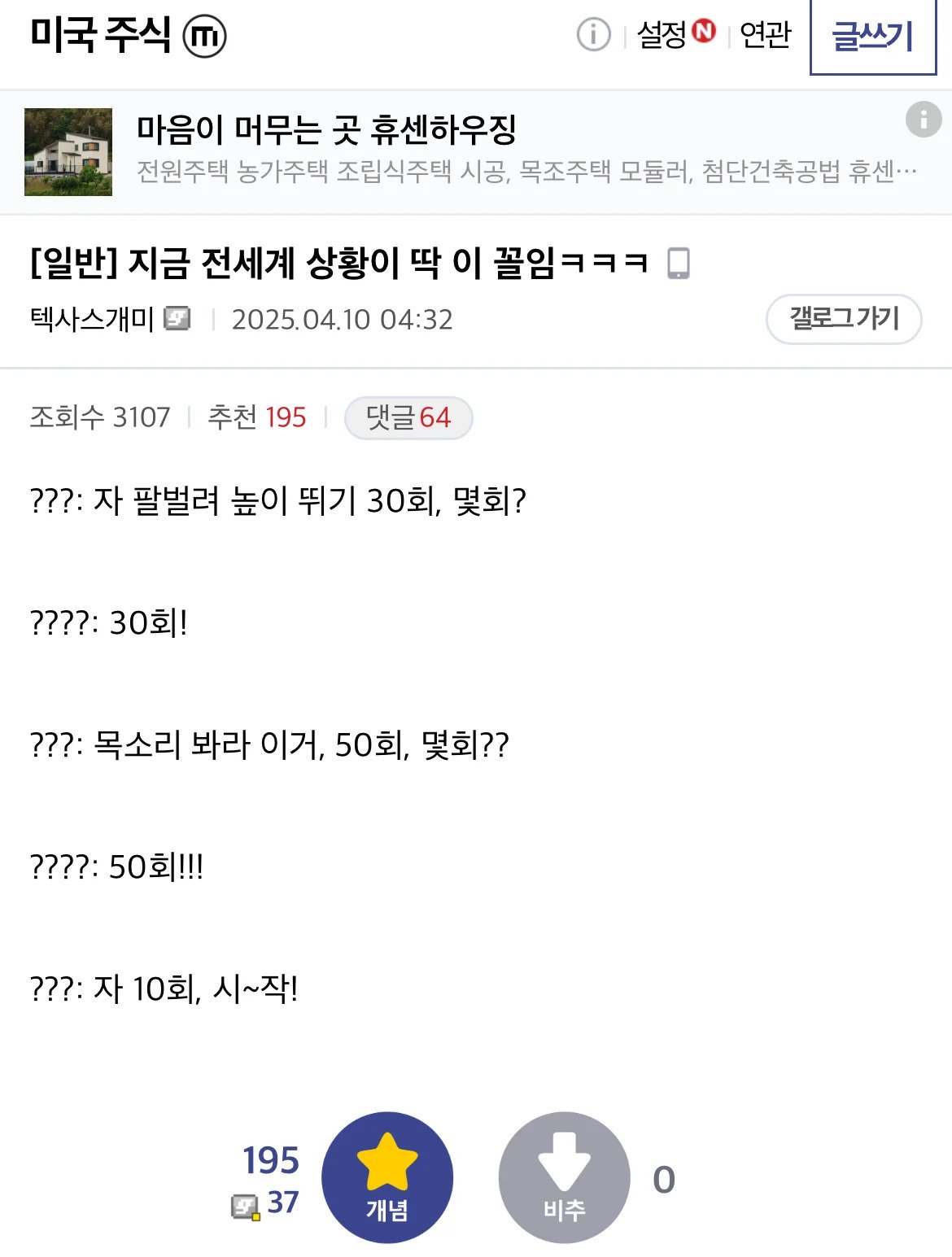Image resolution: width=952 pixels, height=1257 pixels.
Task: Open ad info icon on banner
Action: click(923, 120)
